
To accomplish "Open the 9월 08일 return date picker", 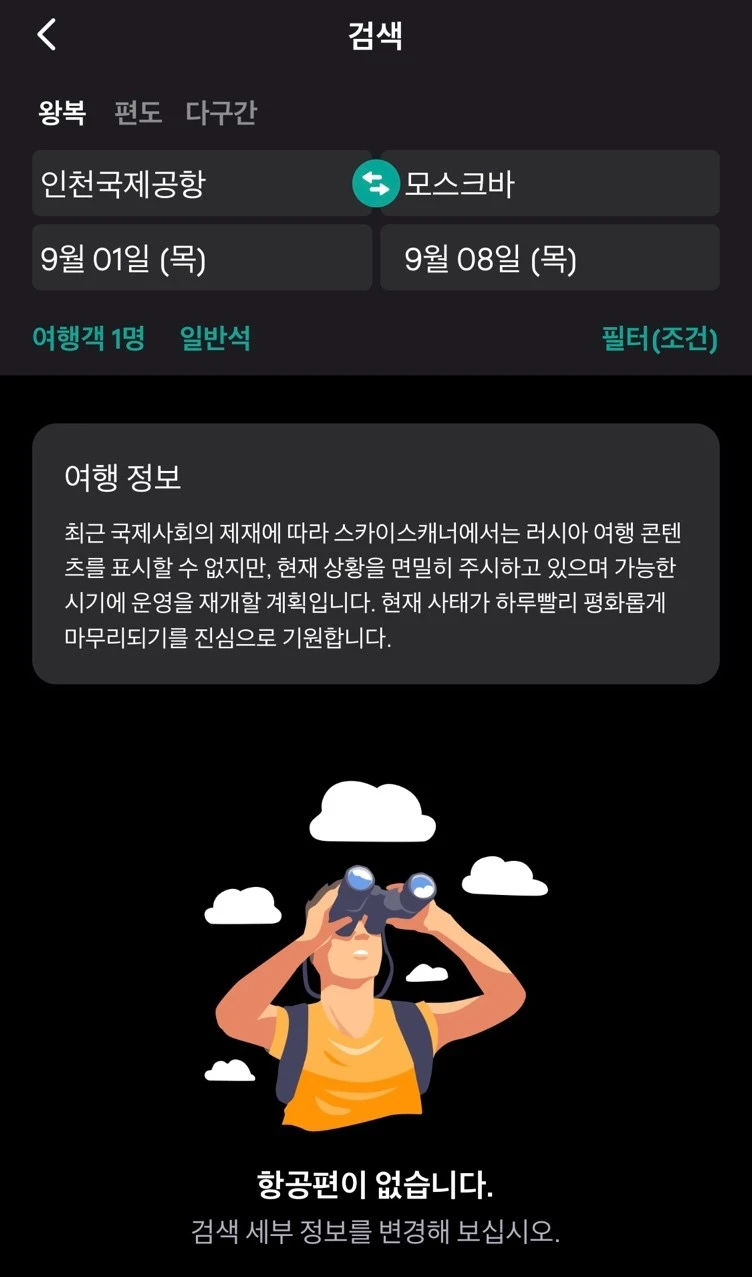I will 550,259.
